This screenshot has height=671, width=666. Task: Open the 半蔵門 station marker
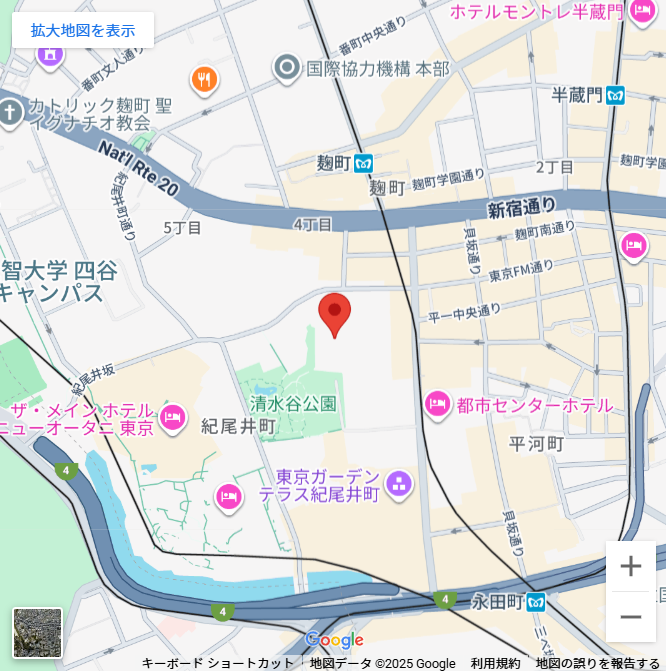point(615,95)
